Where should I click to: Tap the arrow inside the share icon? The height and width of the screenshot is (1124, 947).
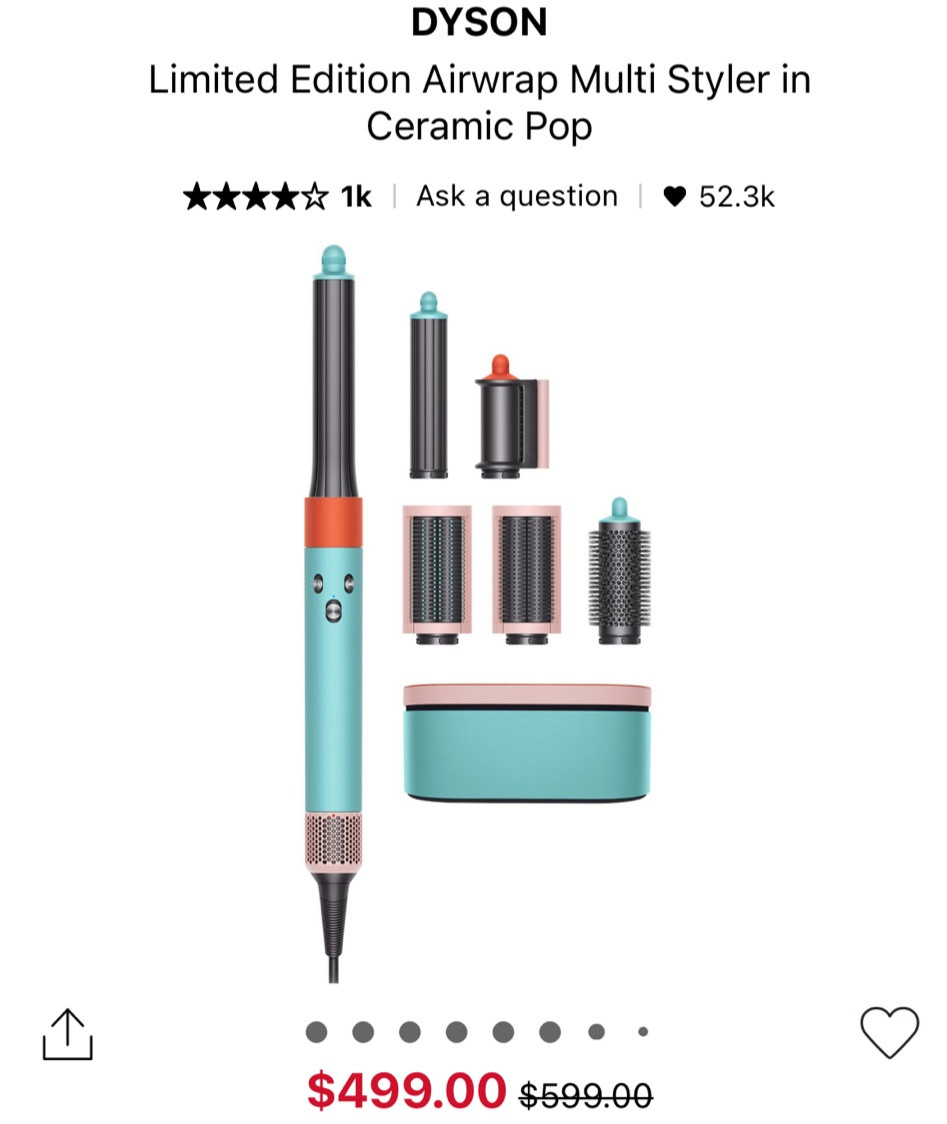(70, 1025)
